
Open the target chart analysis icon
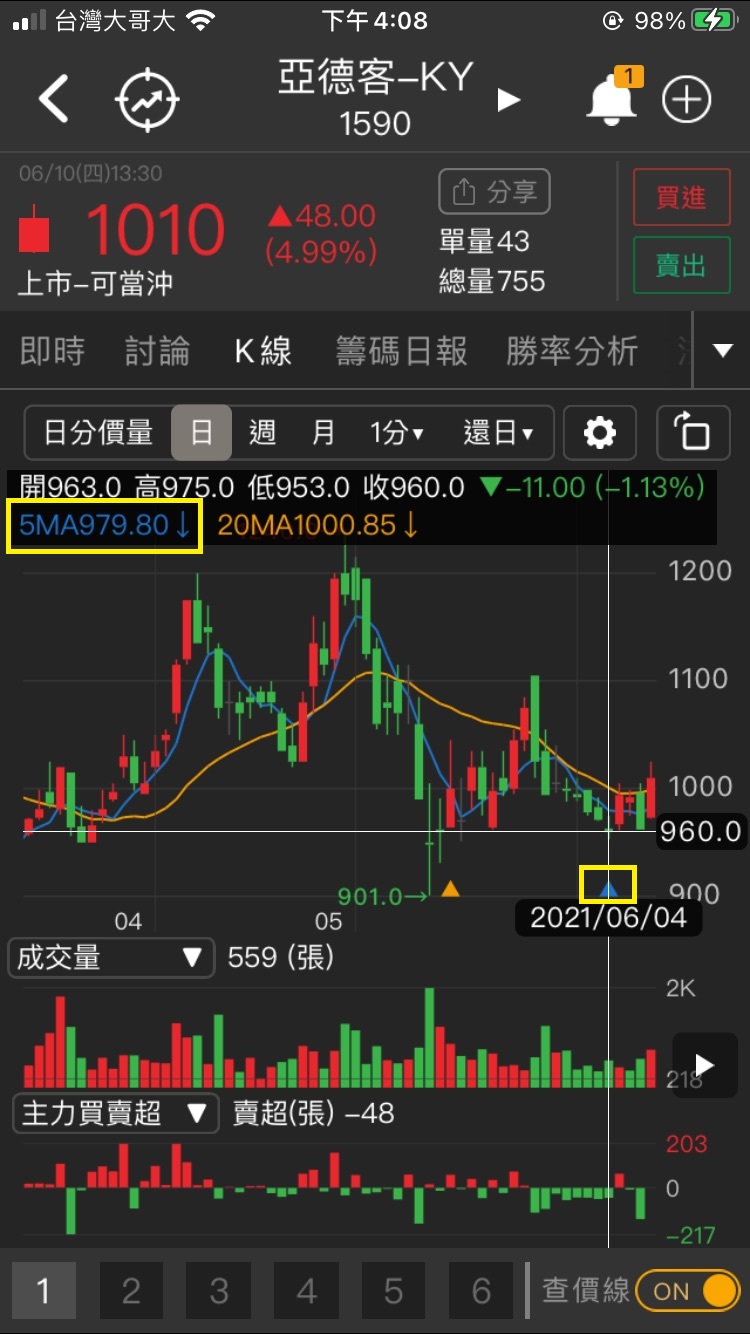click(x=147, y=100)
